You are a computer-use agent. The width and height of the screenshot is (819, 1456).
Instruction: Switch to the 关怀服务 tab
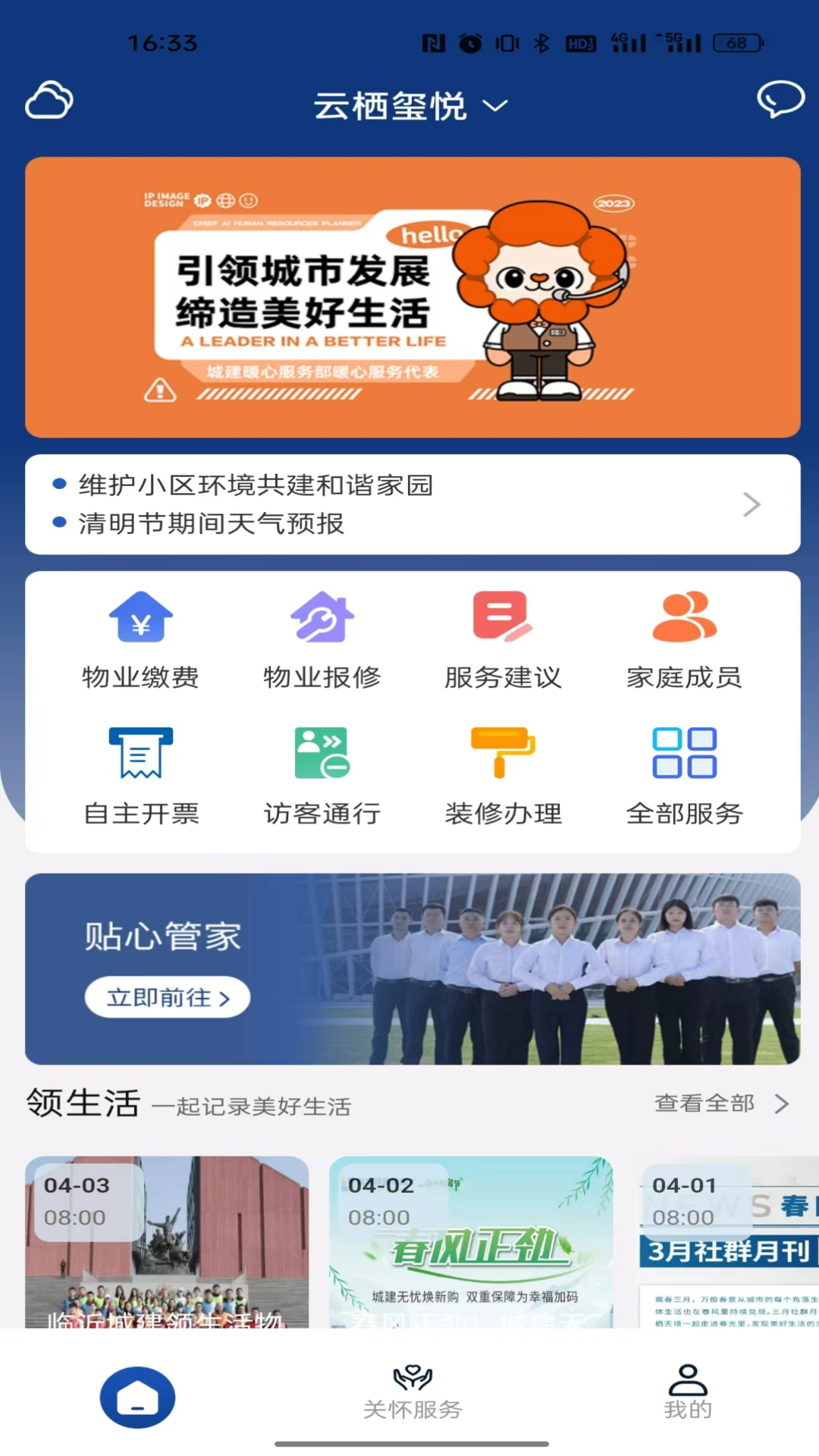click(413, 1394)
